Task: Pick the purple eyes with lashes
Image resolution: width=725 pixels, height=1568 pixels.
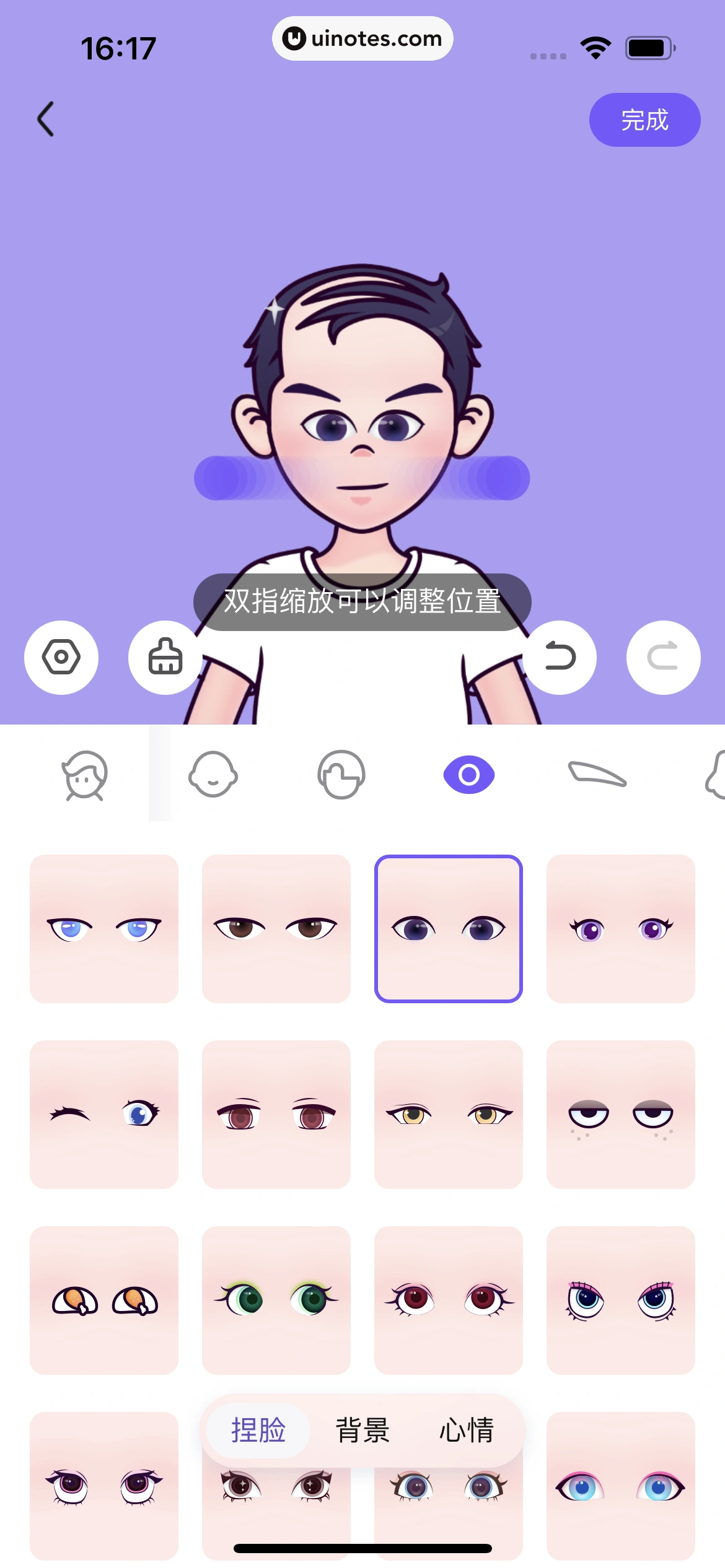Action: coord(621,928)
